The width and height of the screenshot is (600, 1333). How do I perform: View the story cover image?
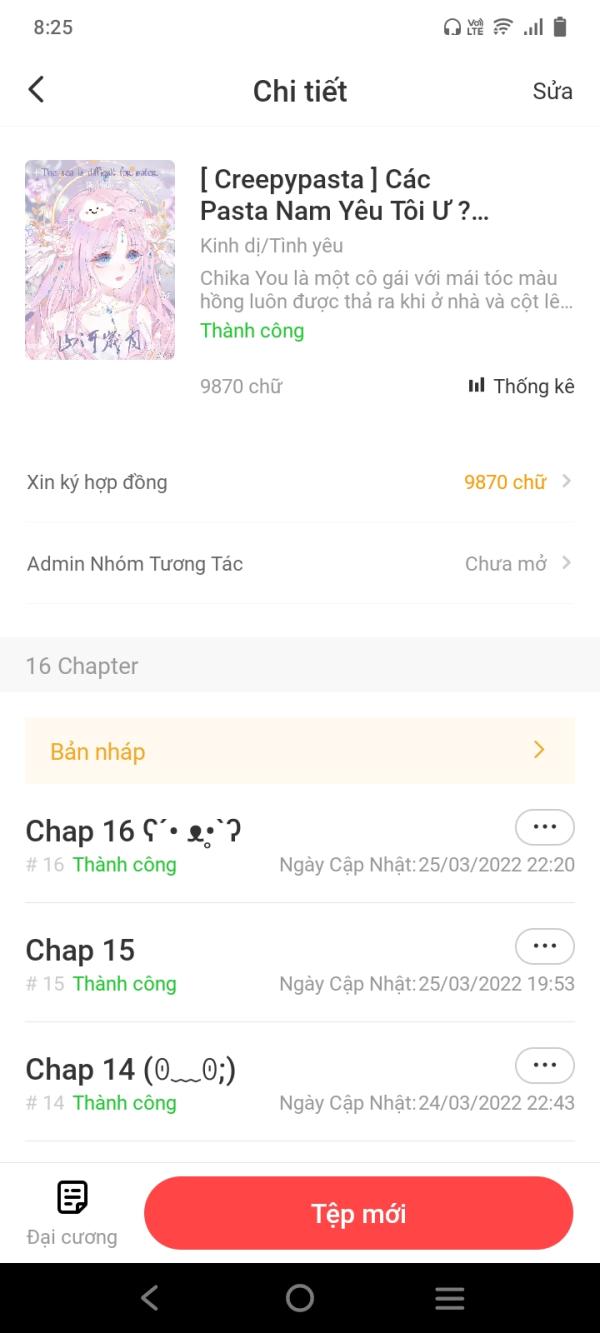pyautogui.click(x=100, y=260)
